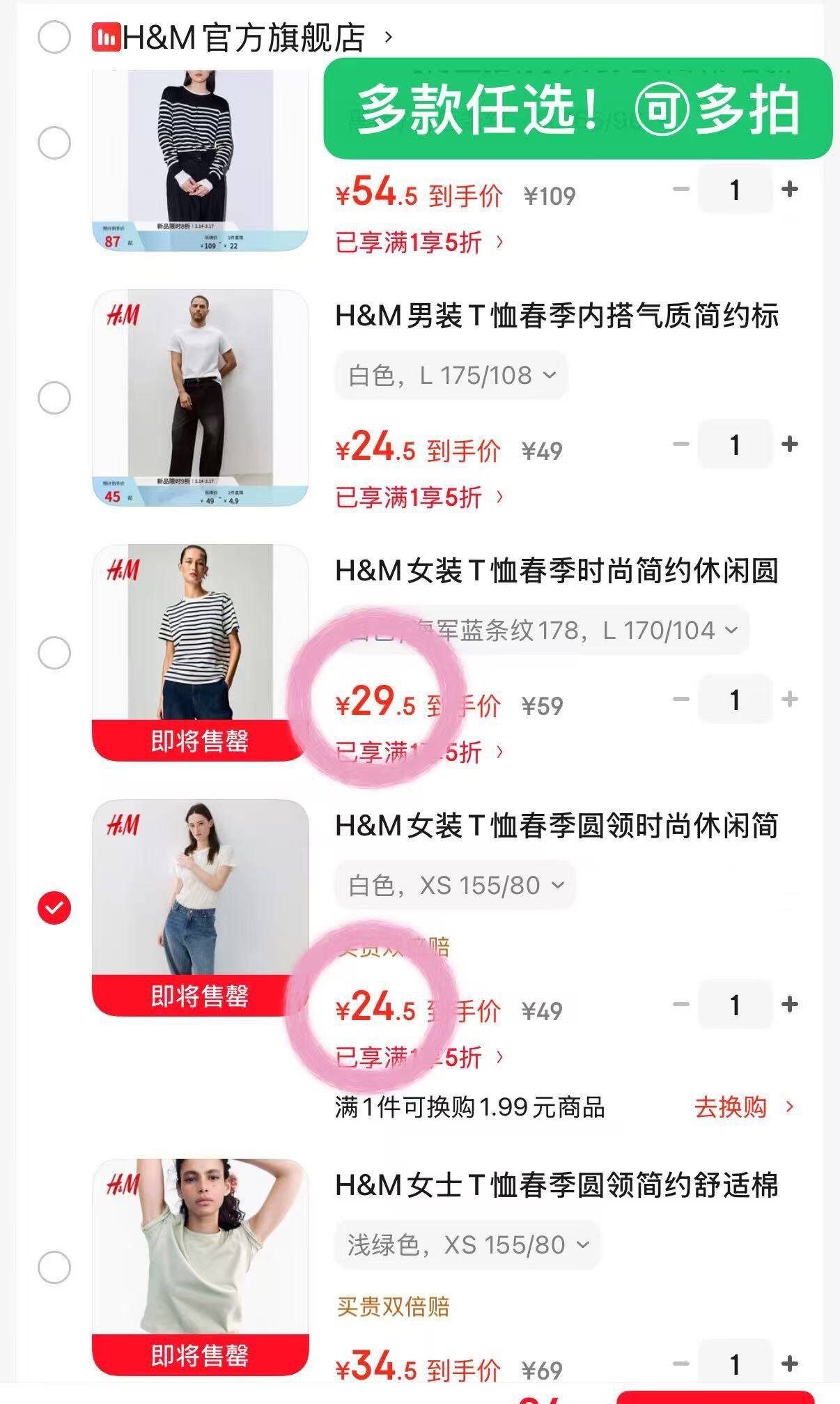Change the 白色, XS 155/80 option

point(456,886)
